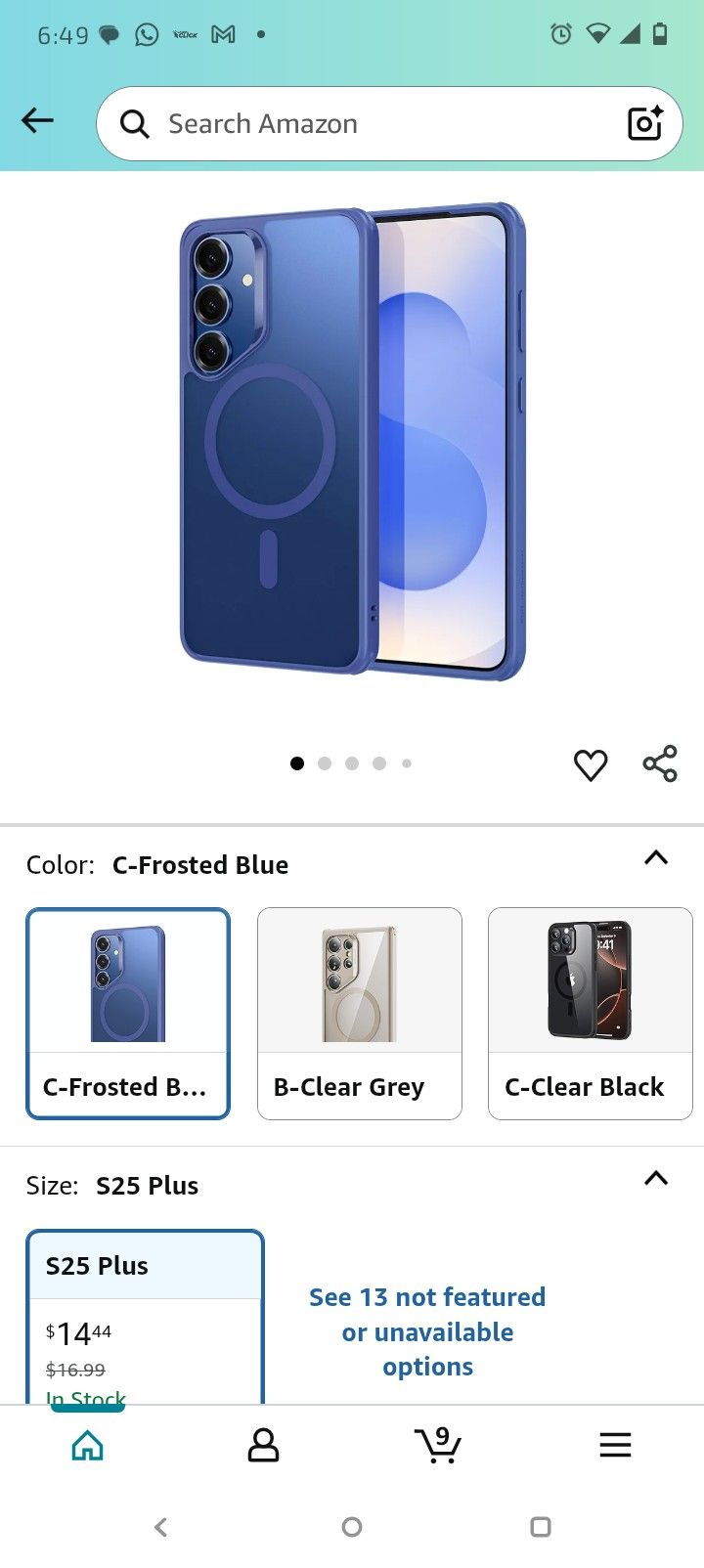Go back with the arrow icon

pyautogui.click(x=37, y=120)
